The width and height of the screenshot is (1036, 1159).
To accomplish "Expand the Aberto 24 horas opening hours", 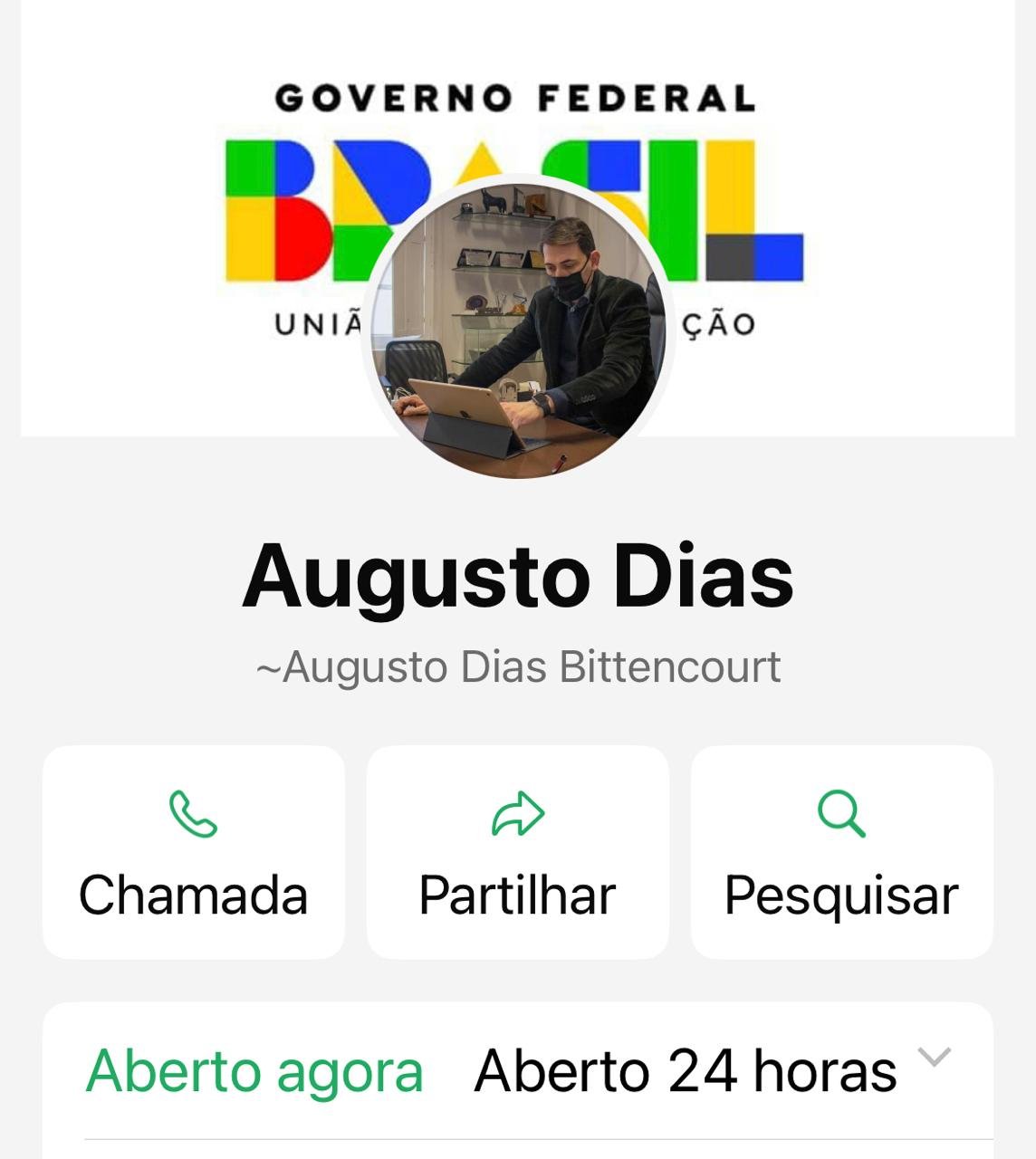I will point(935,1058).
